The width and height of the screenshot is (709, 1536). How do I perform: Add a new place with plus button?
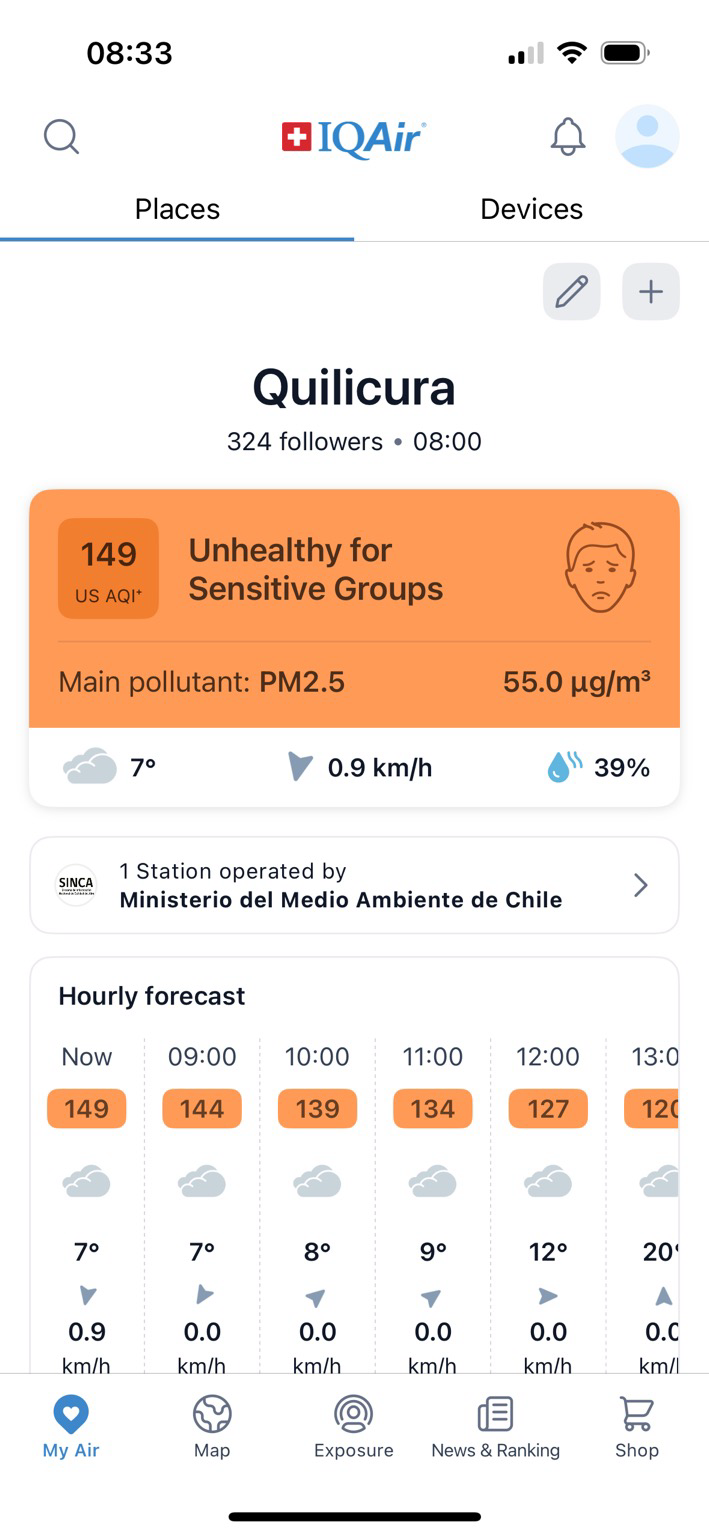coord(651,292)
